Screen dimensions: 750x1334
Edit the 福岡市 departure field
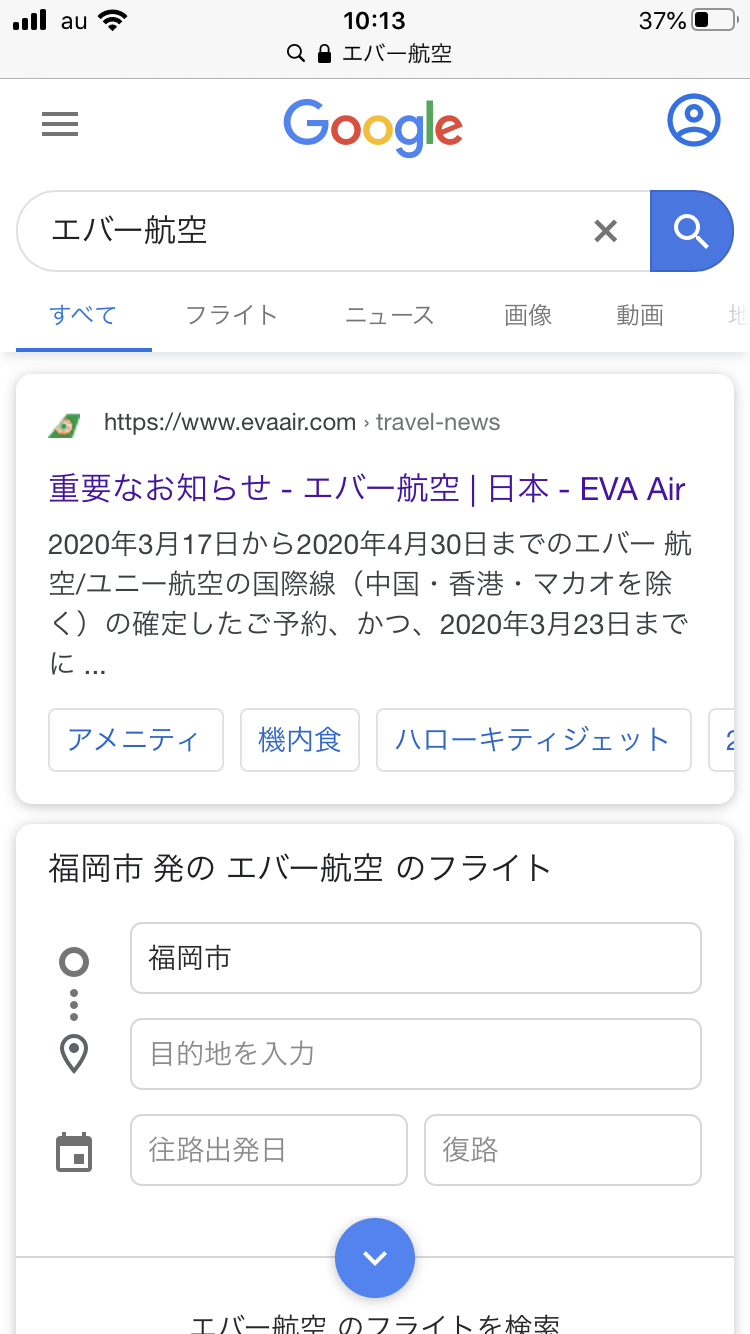pos(415,958)
